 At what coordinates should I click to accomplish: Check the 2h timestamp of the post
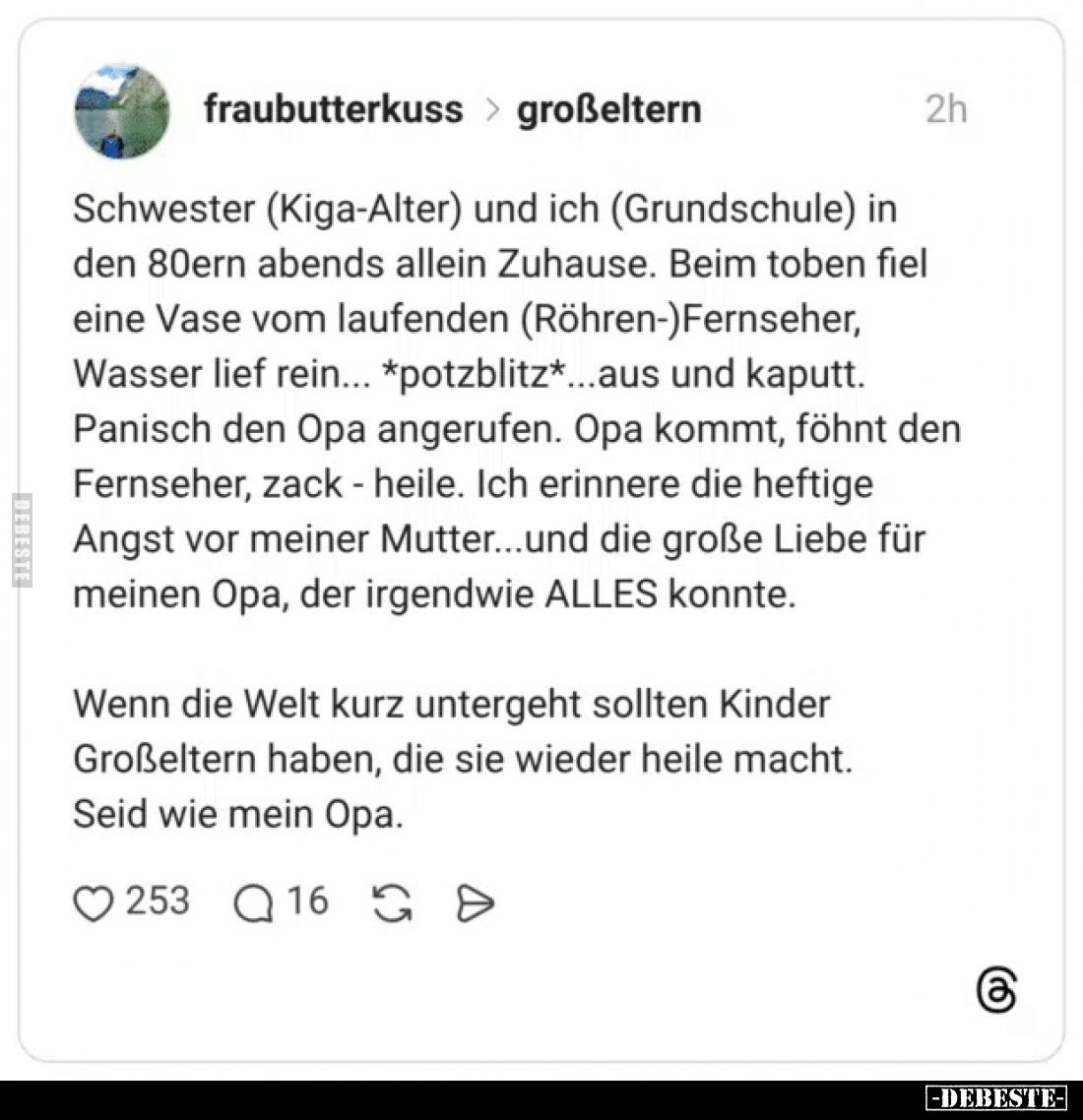click(946, 109)
